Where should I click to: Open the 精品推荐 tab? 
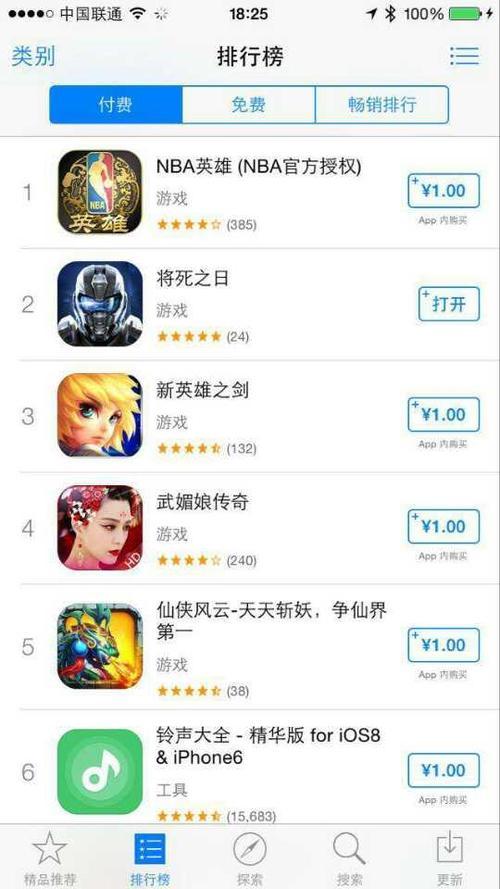[50, 857]
